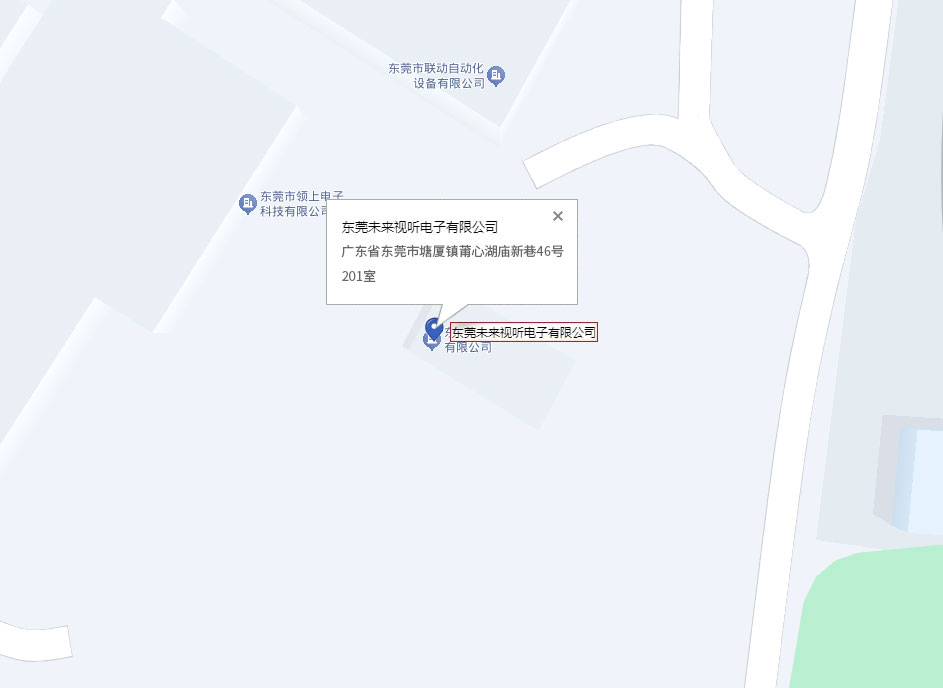
Task: Tap the blue location marker pin
Action: pos(434,327)
